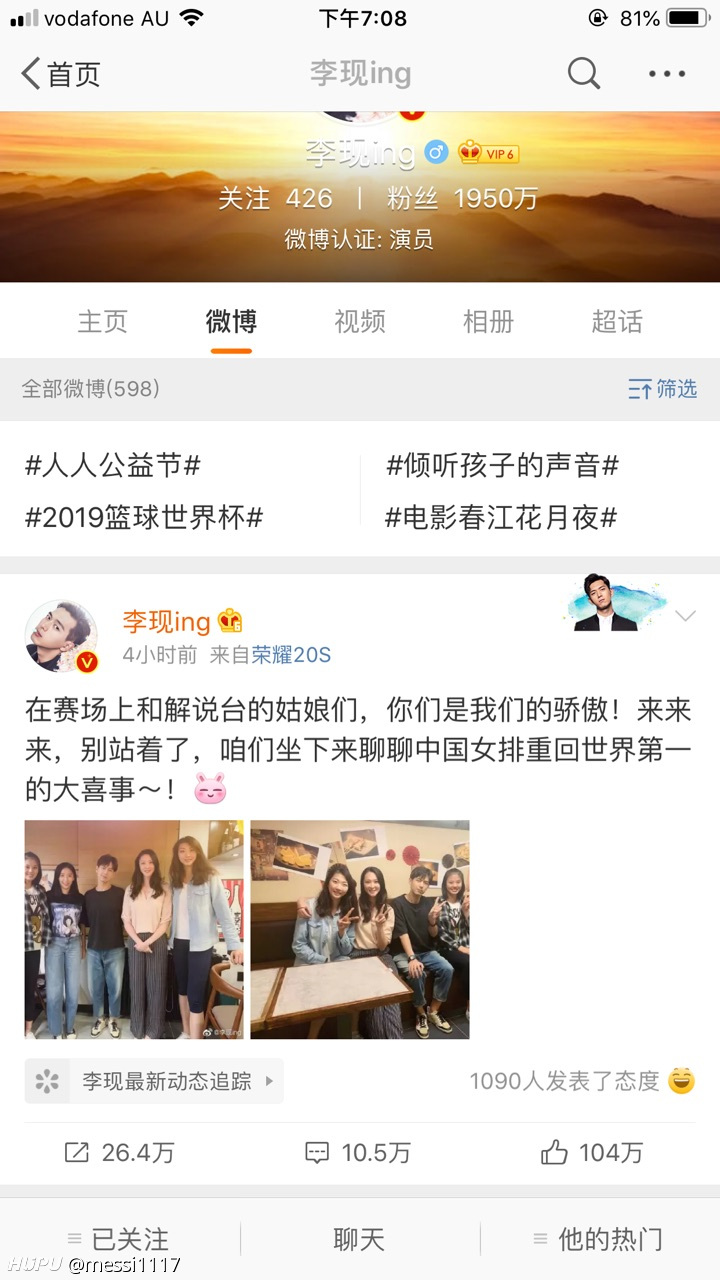Open the second photo showing seated group

point(360,930)
